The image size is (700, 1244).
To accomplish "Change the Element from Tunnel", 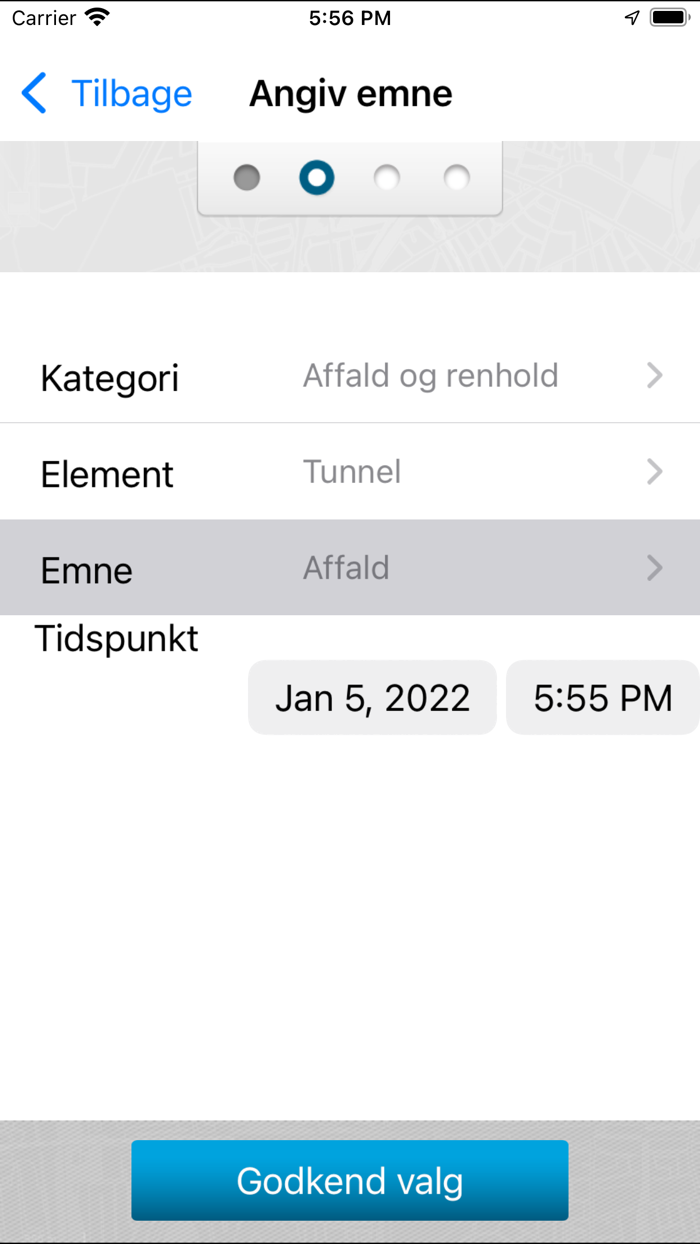I will tap(350, 472).
